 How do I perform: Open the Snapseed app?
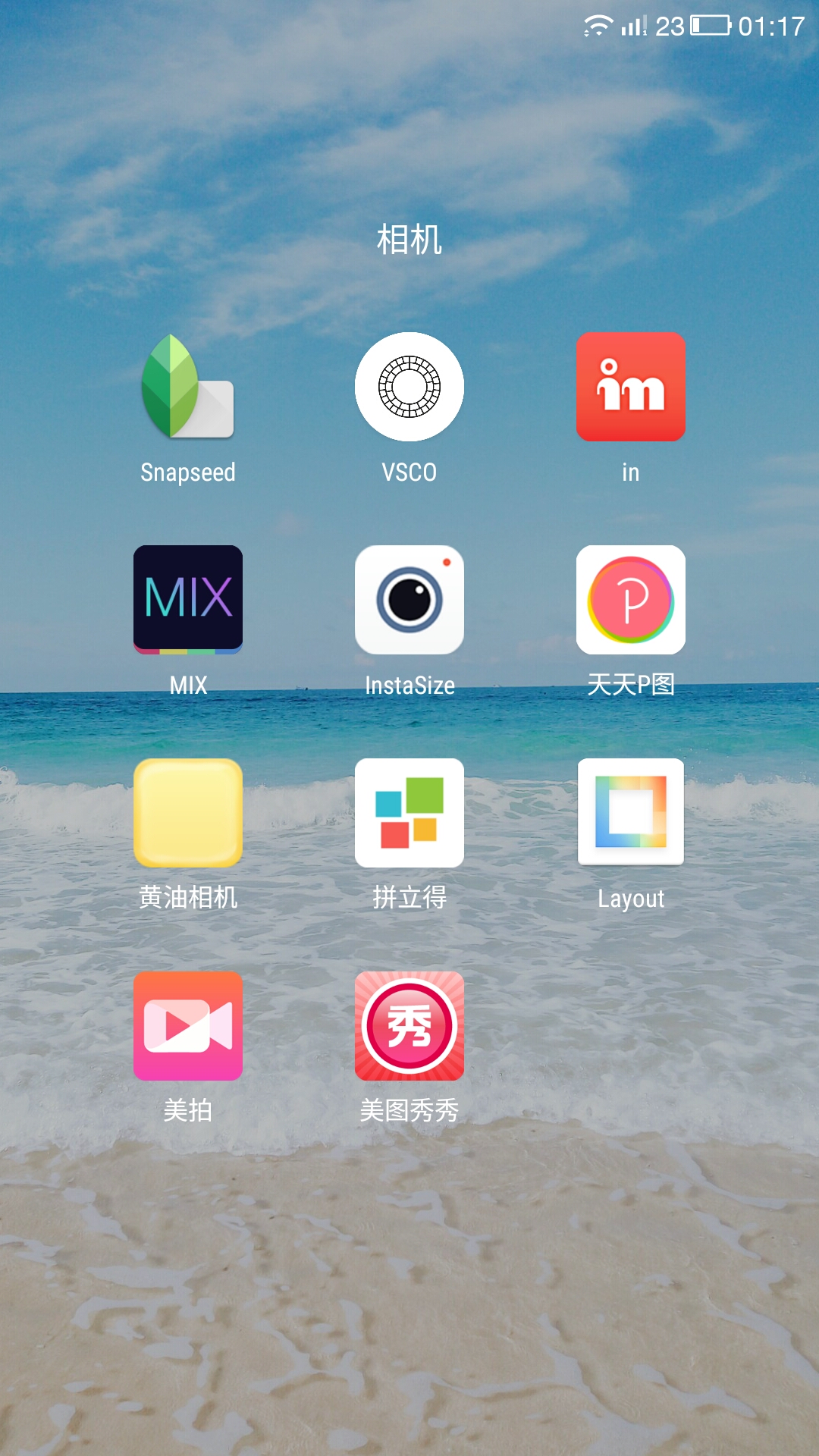point(188,387)
